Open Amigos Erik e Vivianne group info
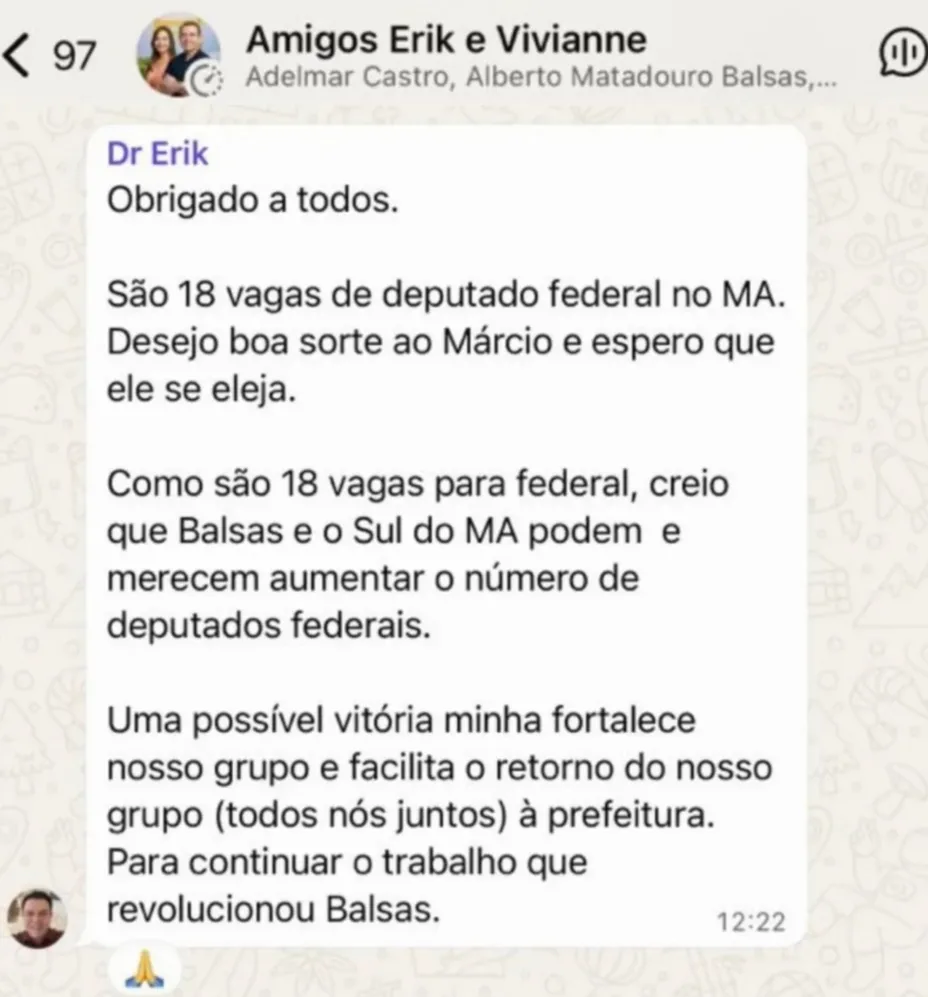Screen dimensions: 928x997 click(x=446, y=41)
